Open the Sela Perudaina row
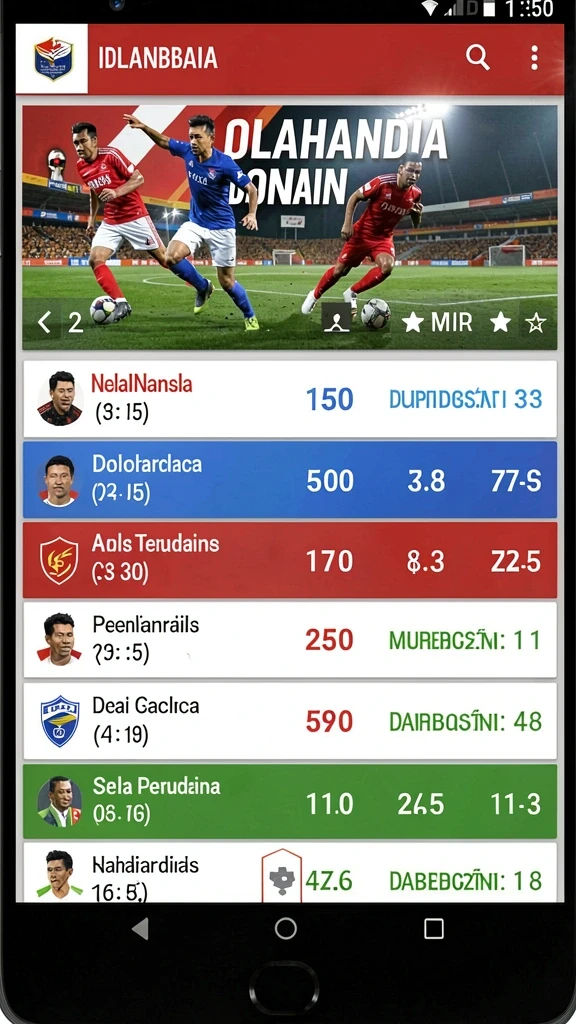Image resolution: width=576 pixels, height=1024 pixels. tap(290, 801)
